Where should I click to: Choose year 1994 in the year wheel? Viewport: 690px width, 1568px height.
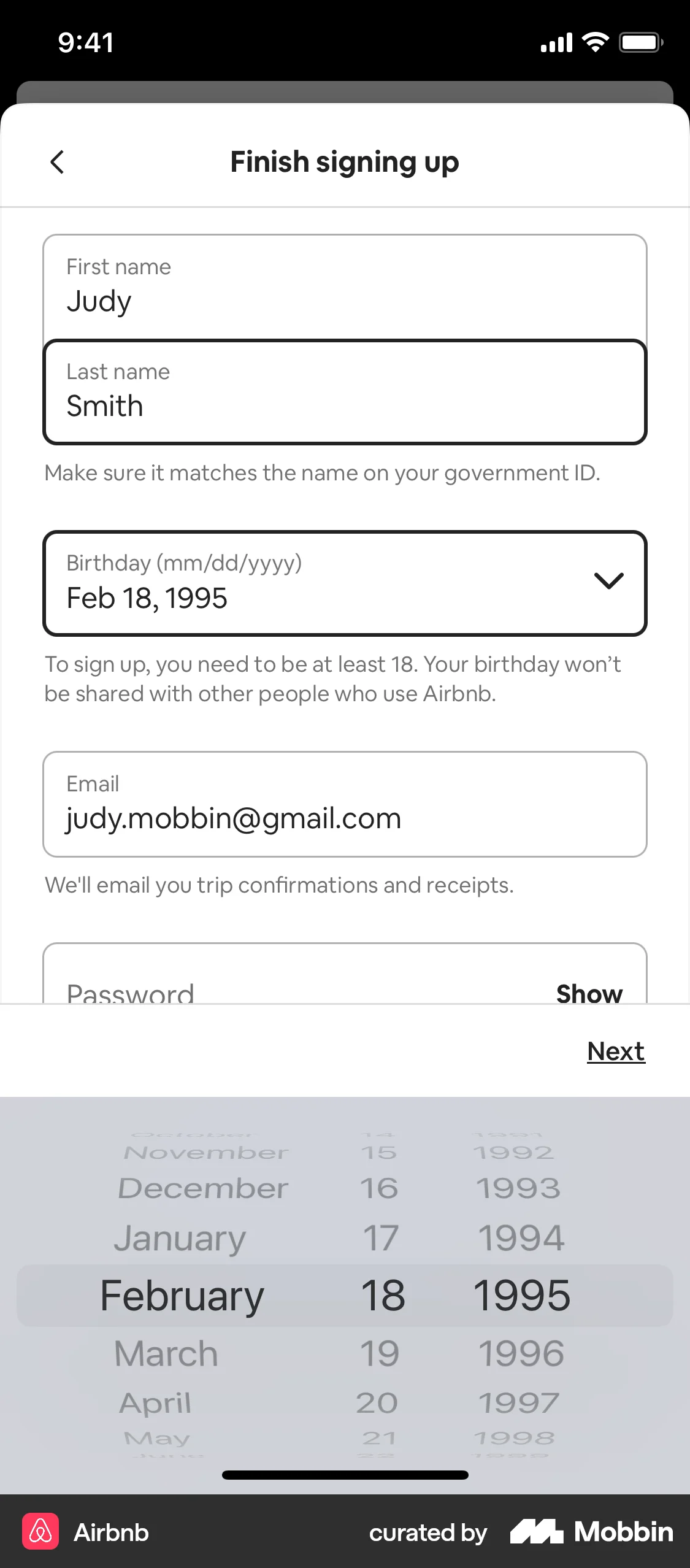tap(522, 1237)
